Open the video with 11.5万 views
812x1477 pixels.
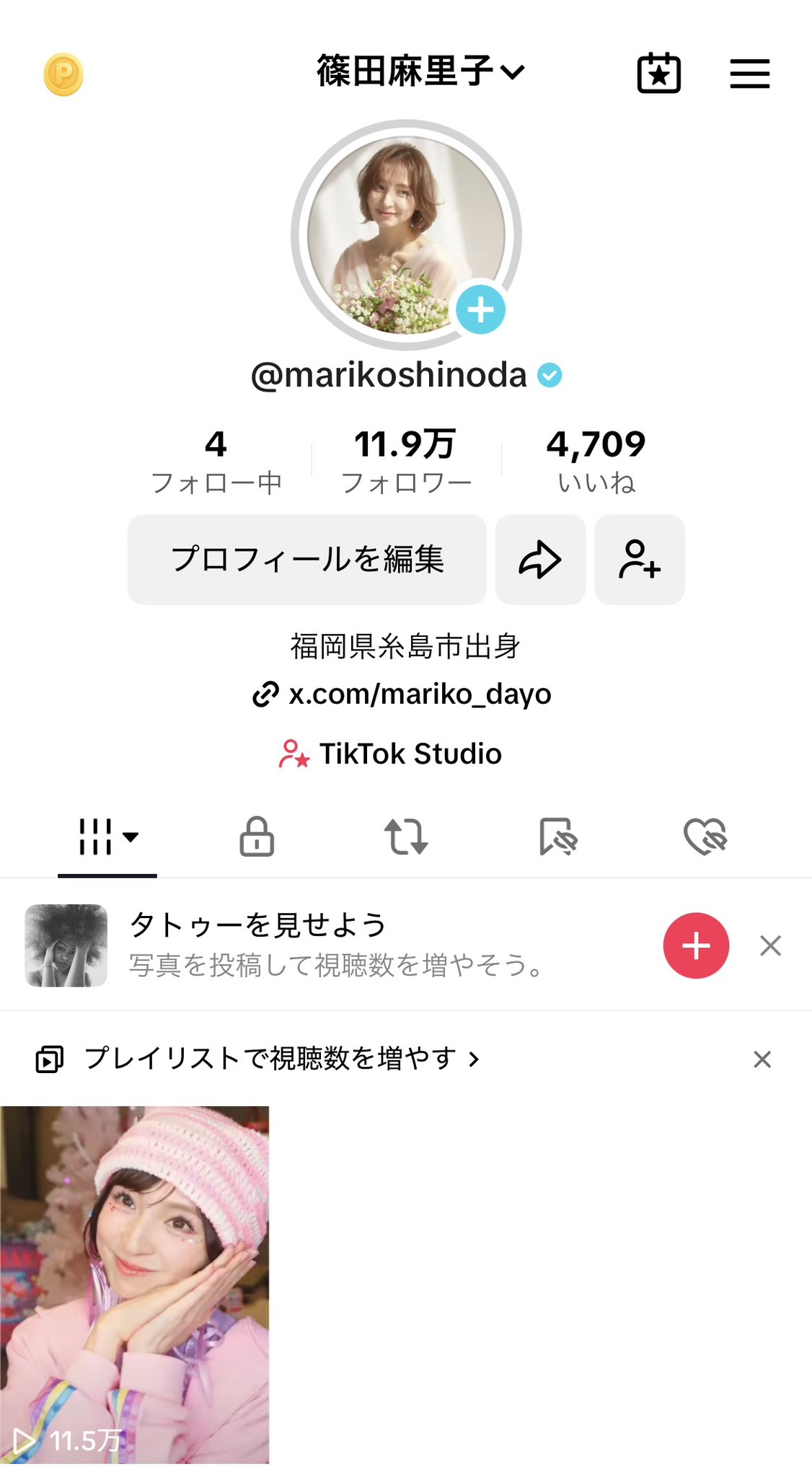pyautogui.click(x=134, y=1284)
